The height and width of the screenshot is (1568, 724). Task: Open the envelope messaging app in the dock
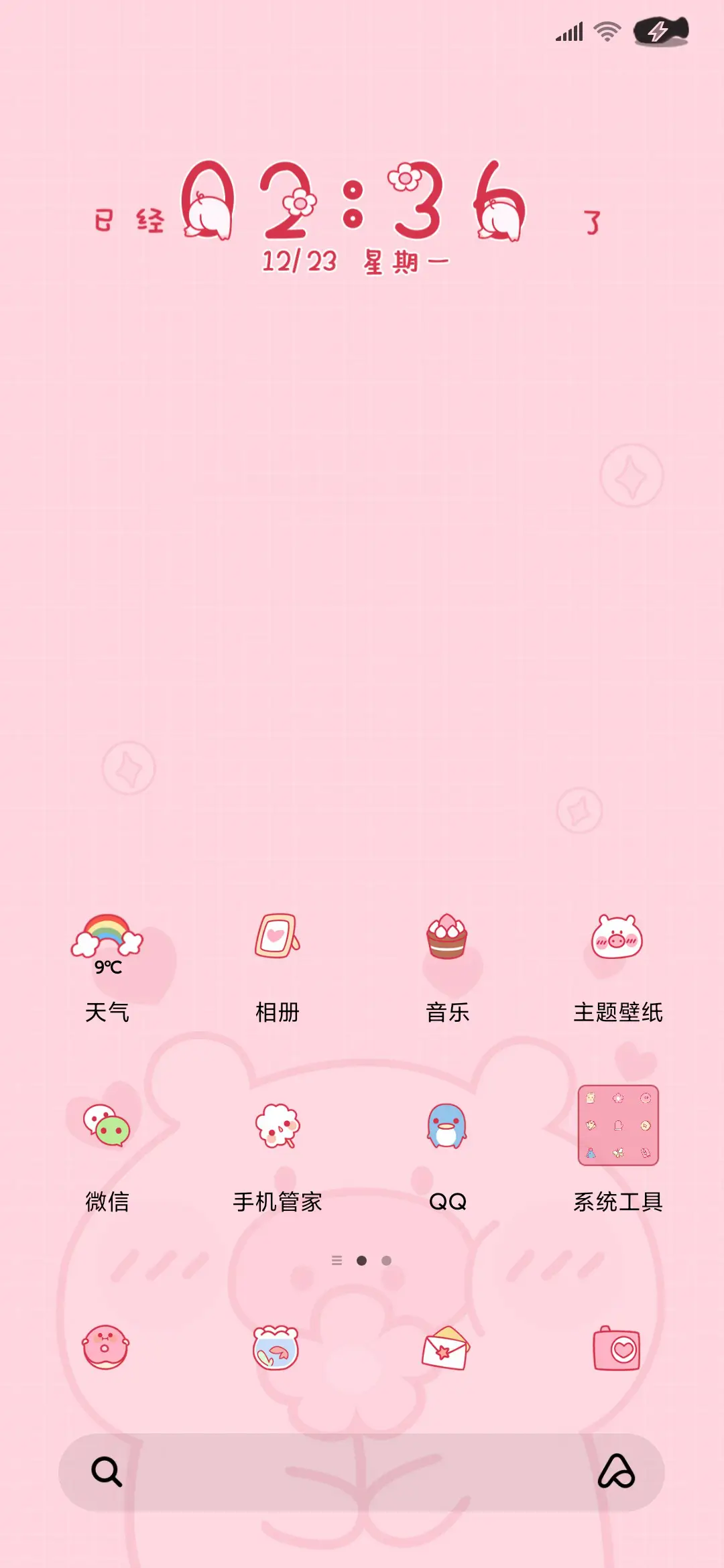pyautogui.click(x=448, y=1349)
